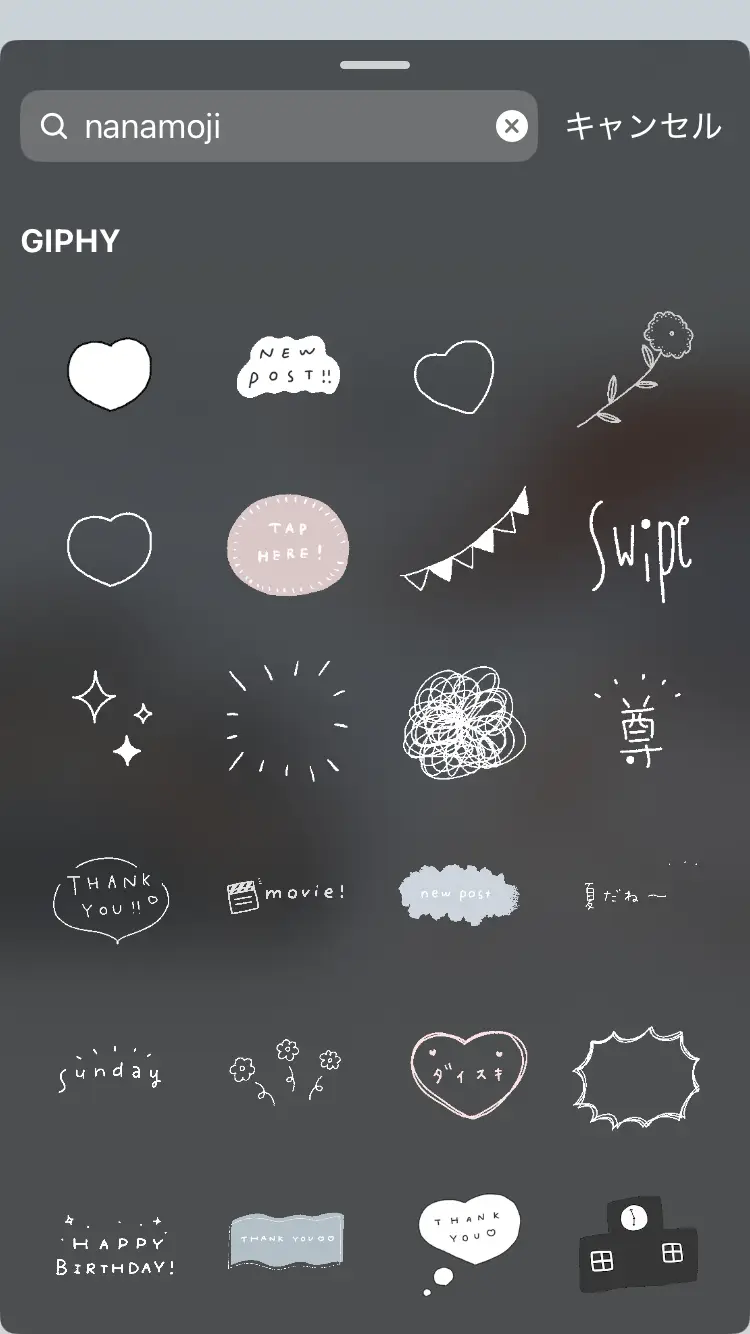Select the NEW POST!! cloud sticker
The width and height of the screenshot is (750, 1334).
pyautogui.click(x=287, y=368)
